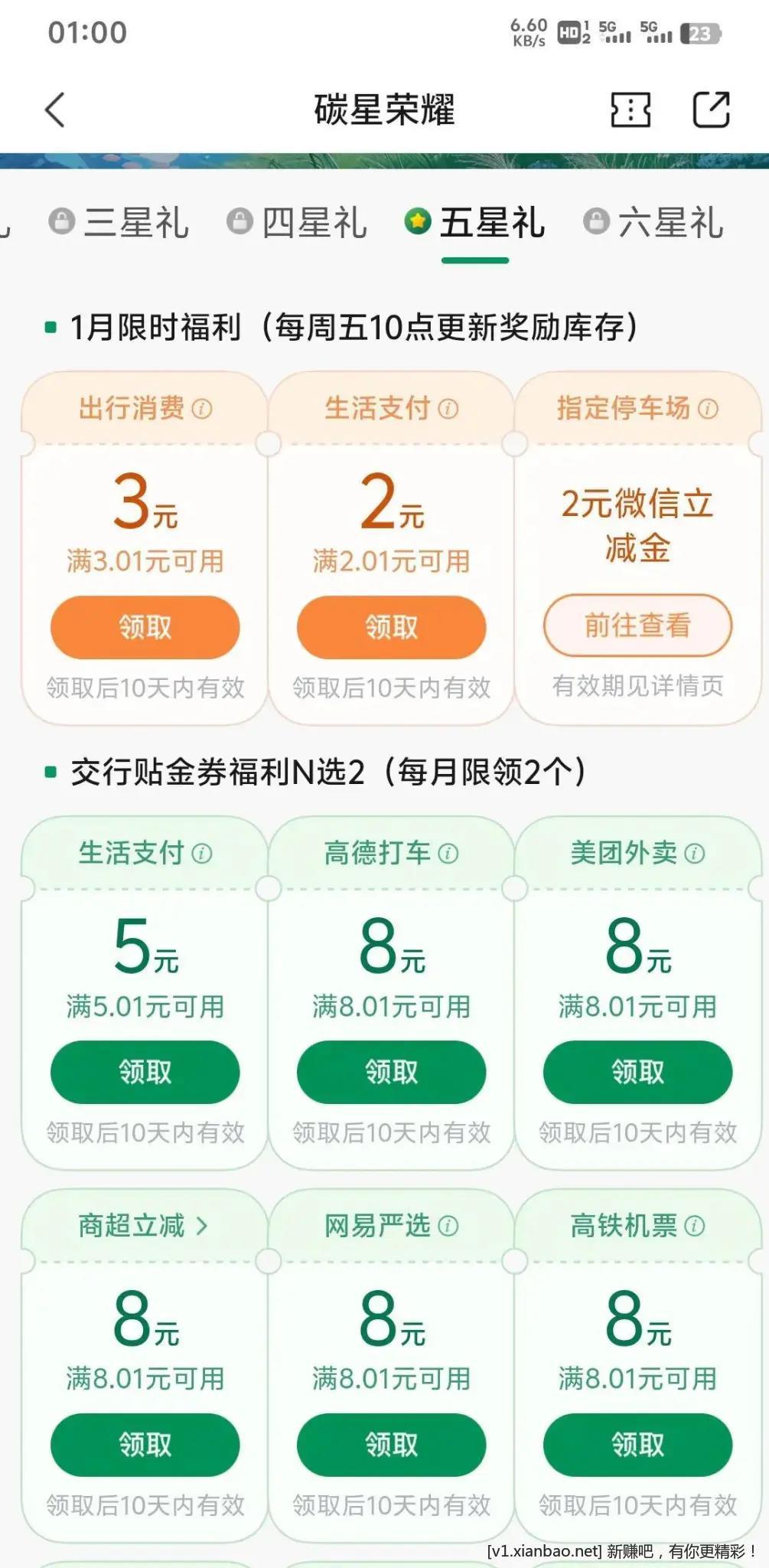This screenshot has width=769, height=1568.
Task: 领取 the 8元 高德打车 coupon
Action: (x=391, y=1073)
